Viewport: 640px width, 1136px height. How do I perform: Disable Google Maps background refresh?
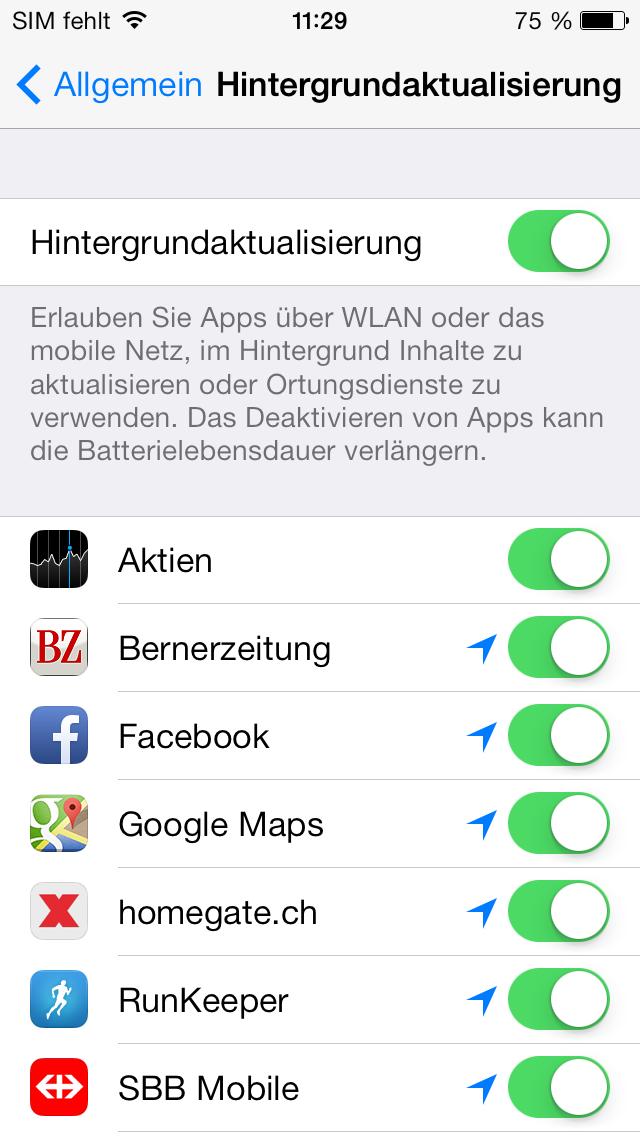point(559,824)
